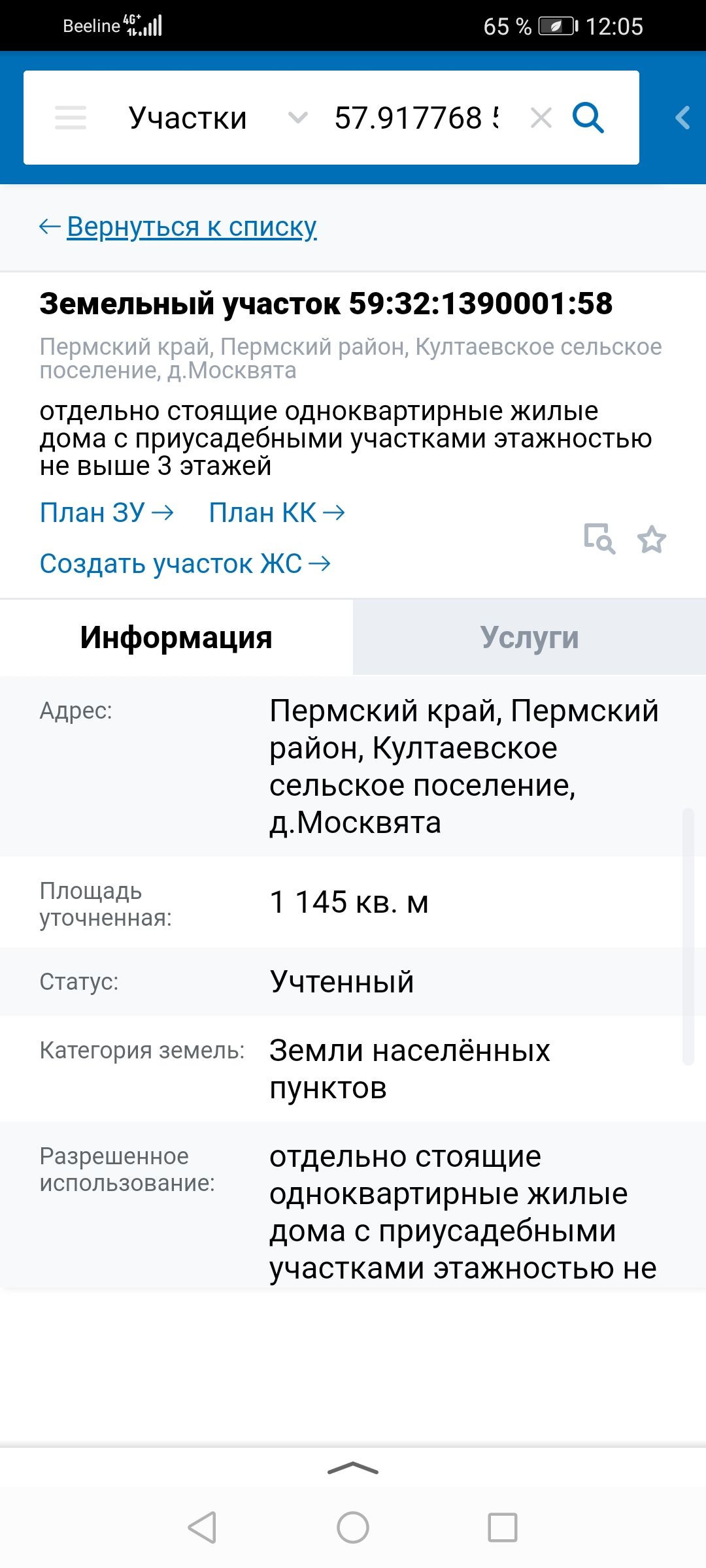
Task: Switch to the Услуги tab
Action: coord(529,637)
